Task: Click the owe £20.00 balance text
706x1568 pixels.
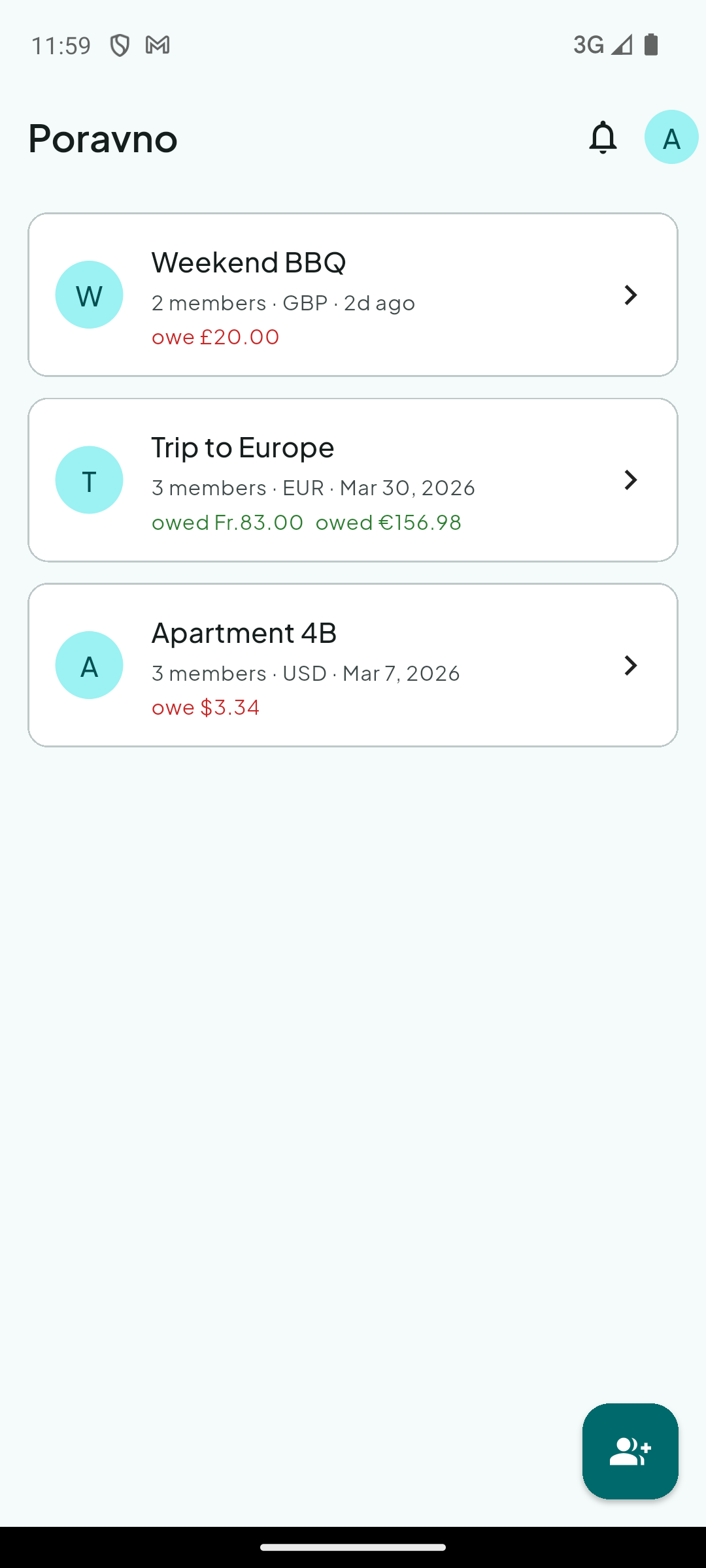Action: (214, 337)
